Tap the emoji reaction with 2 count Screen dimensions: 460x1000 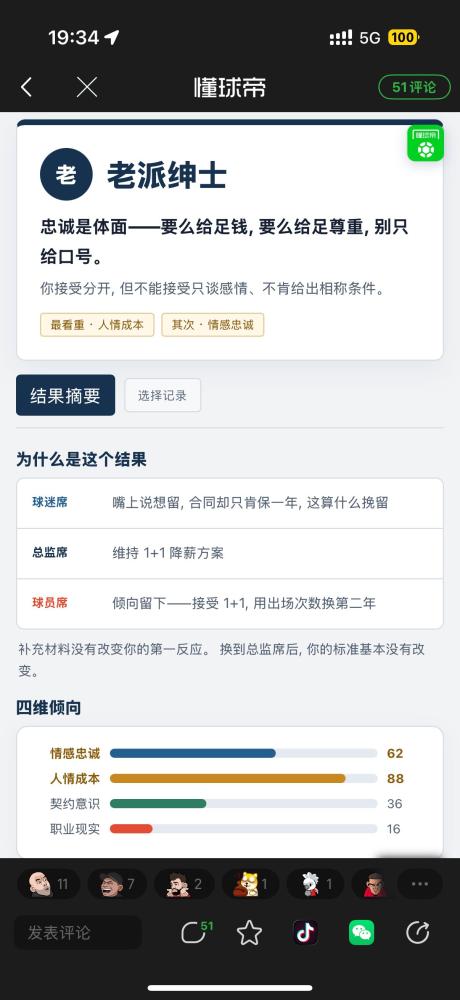click(184, 884)
